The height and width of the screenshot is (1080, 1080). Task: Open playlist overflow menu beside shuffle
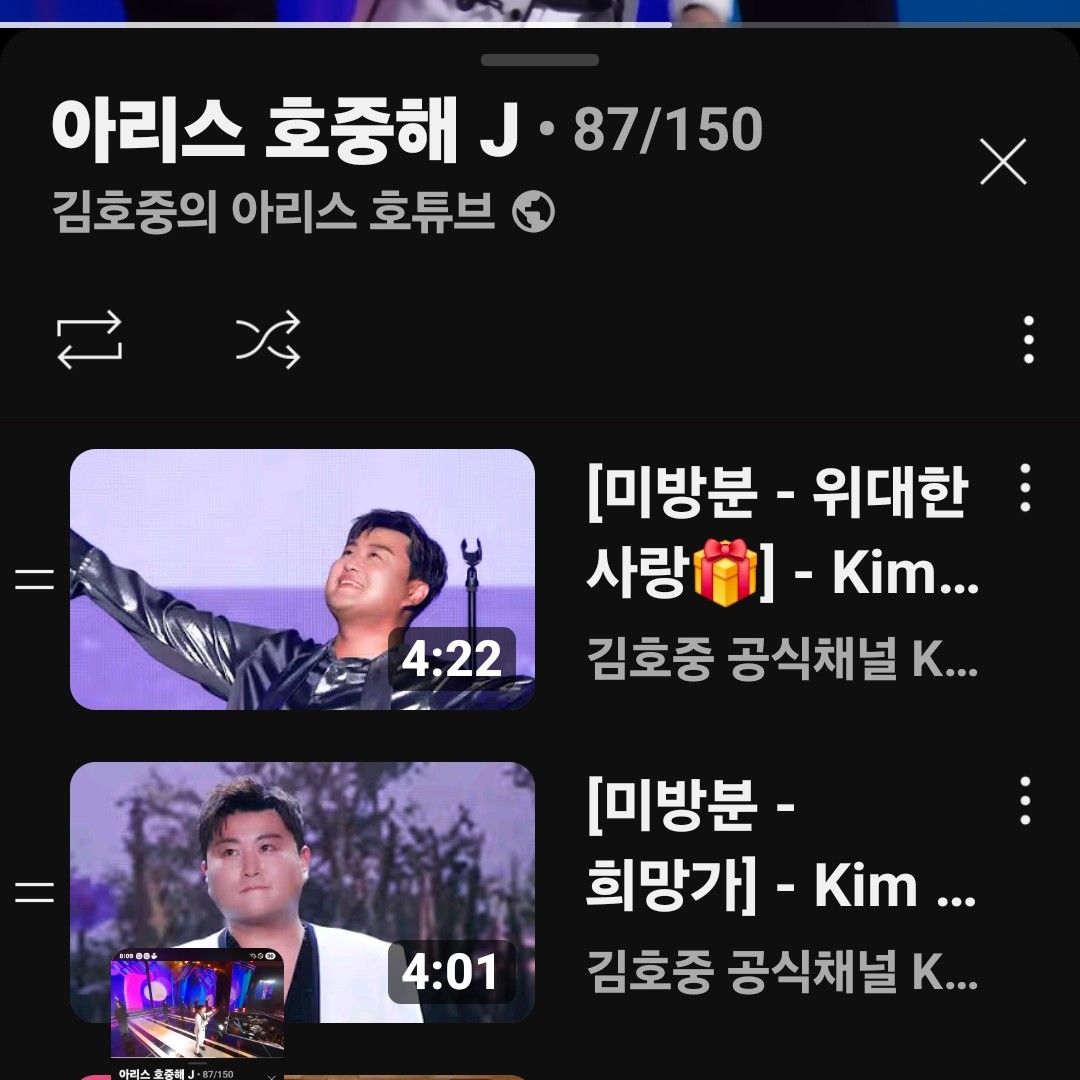(1028, 340)
